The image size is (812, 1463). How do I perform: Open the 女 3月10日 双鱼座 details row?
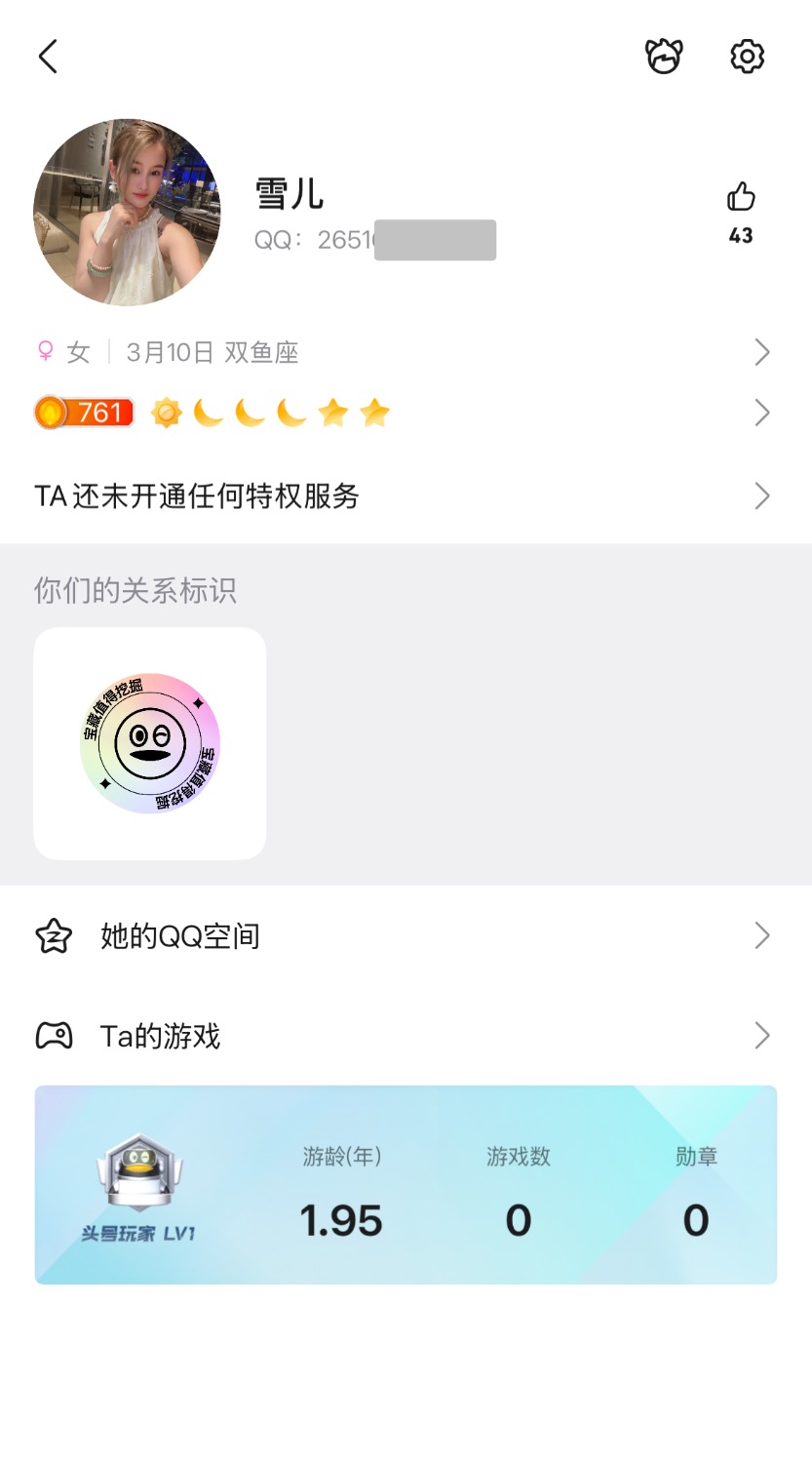click(x=406, y=352)
